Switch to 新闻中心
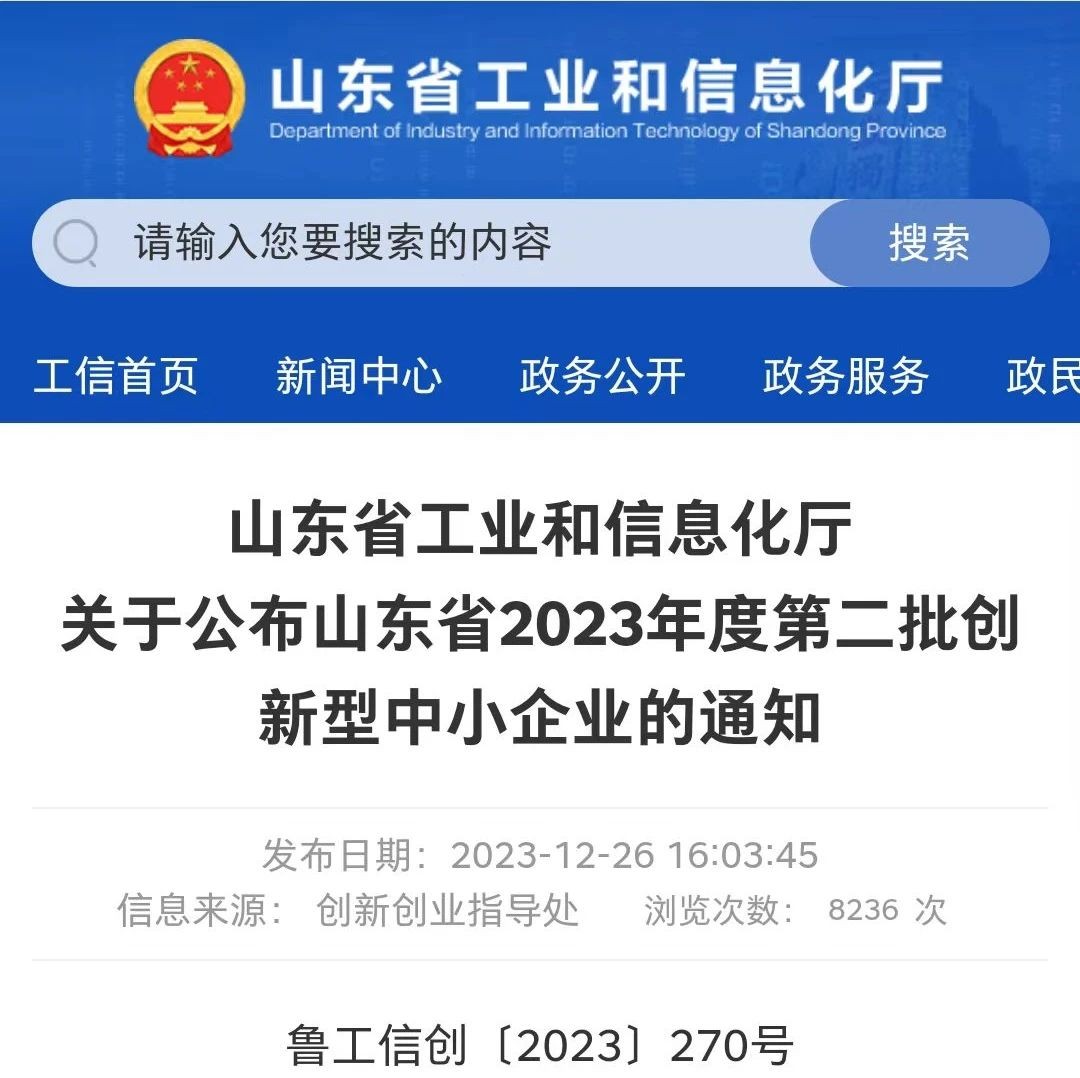This screenshot has width=1080, height=1078. (359, 376)
